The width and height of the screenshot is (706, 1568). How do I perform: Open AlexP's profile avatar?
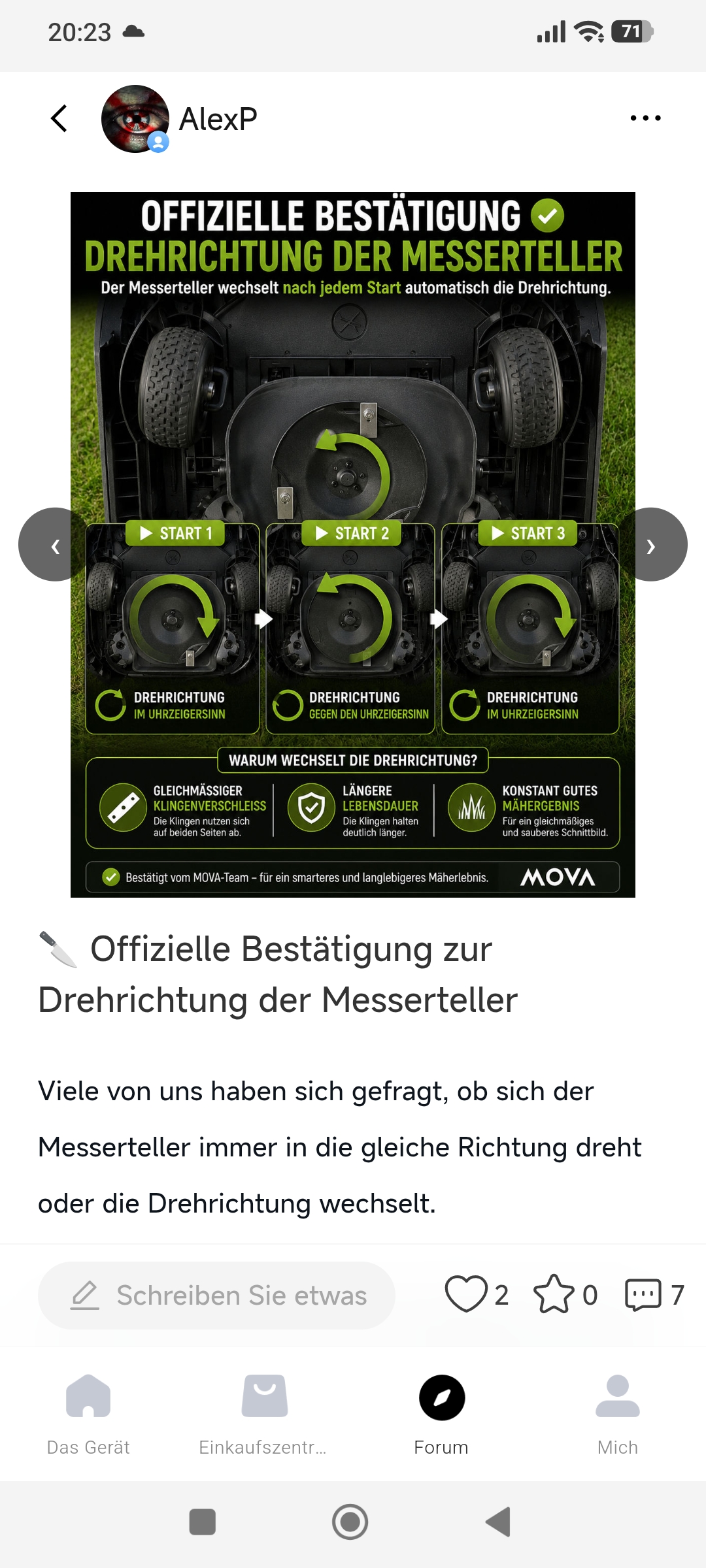(x=135, y=119)
